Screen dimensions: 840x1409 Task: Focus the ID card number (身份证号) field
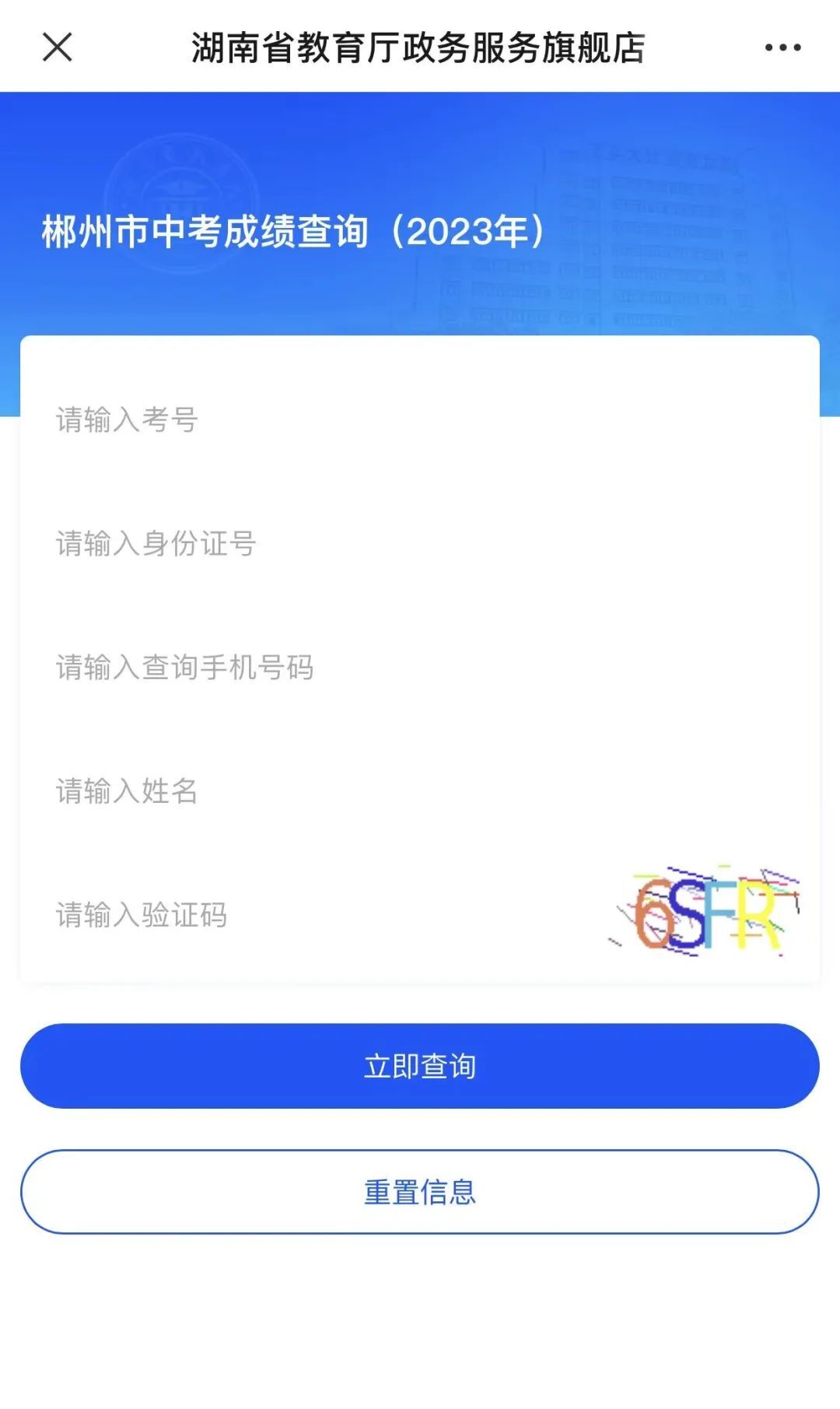[420, 544]
